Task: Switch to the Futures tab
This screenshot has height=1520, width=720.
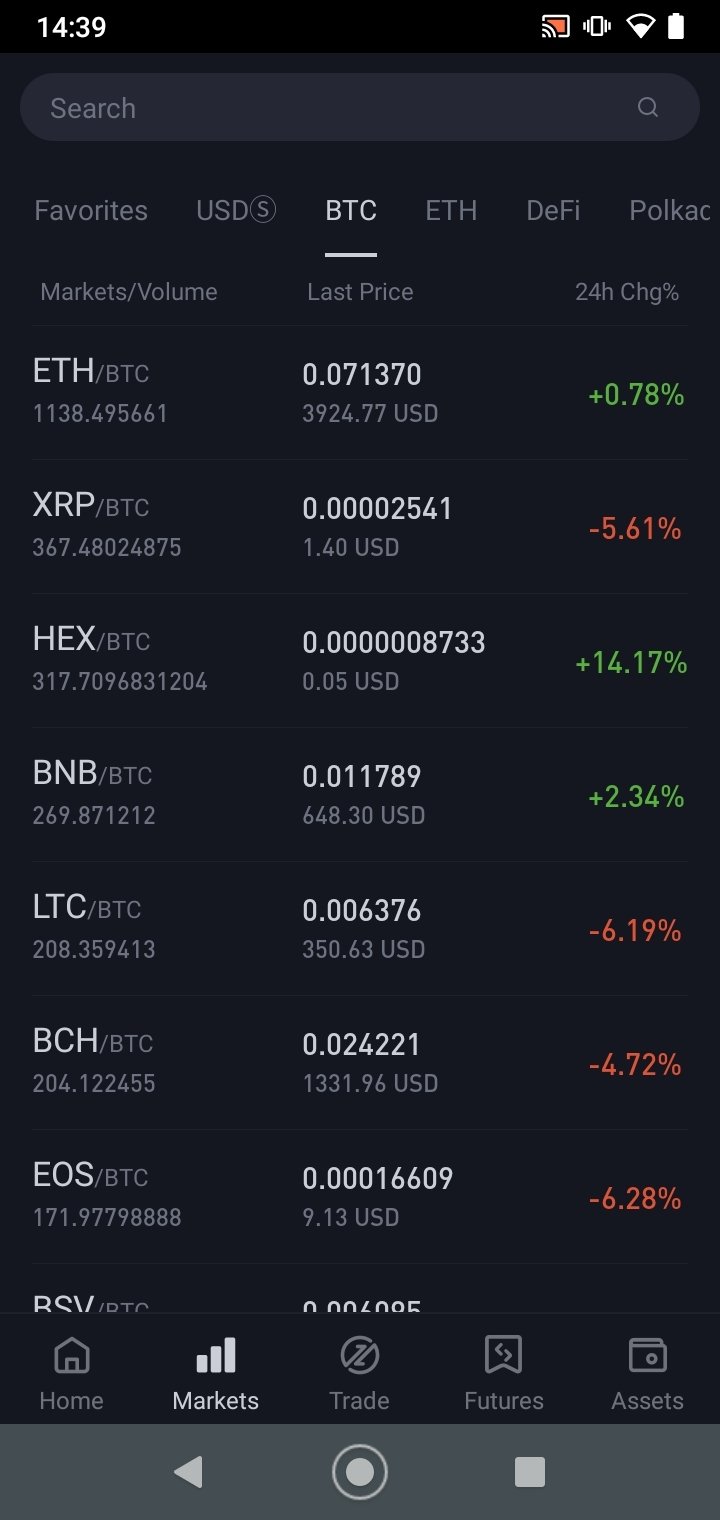Action: coord(503,1374)
